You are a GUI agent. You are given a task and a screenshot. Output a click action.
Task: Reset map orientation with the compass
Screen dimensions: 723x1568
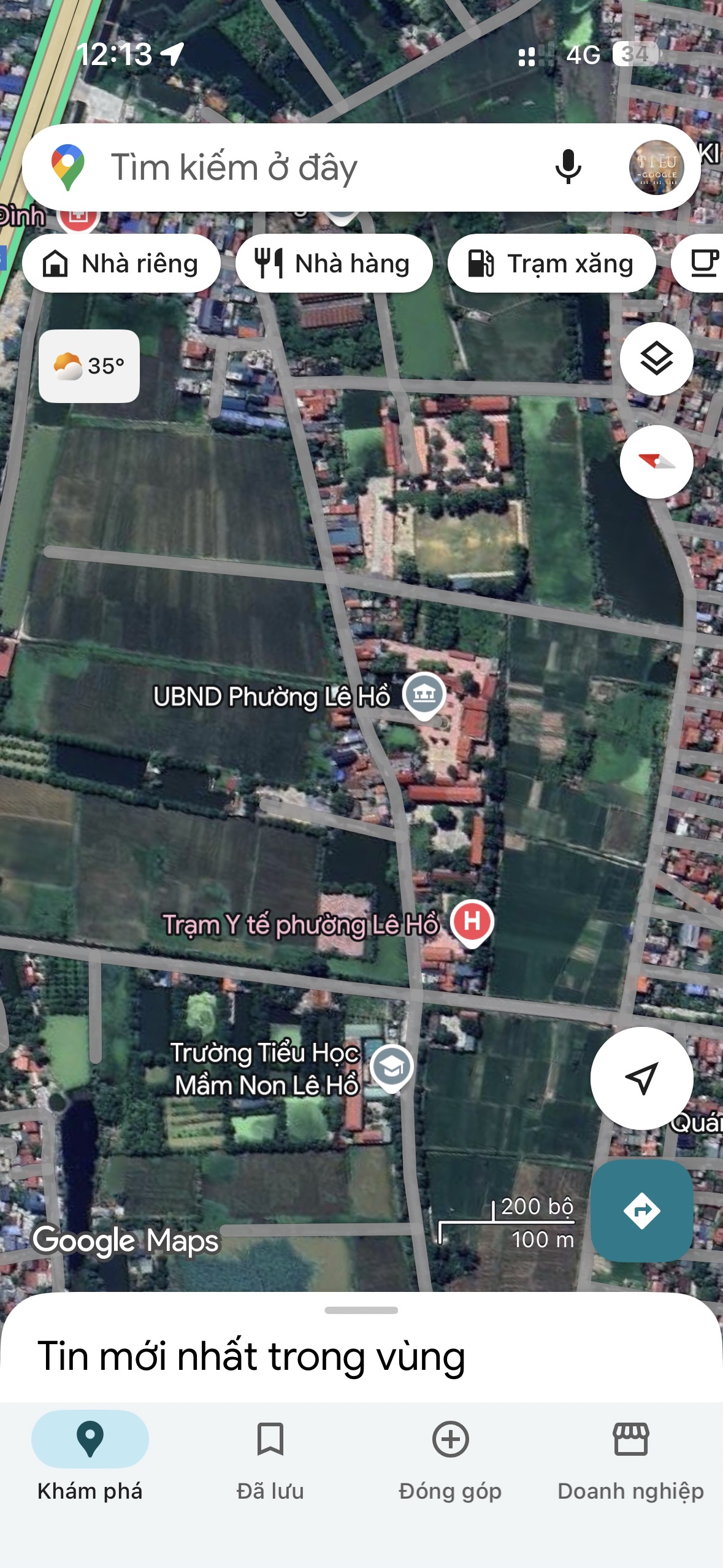pos(656,462)
